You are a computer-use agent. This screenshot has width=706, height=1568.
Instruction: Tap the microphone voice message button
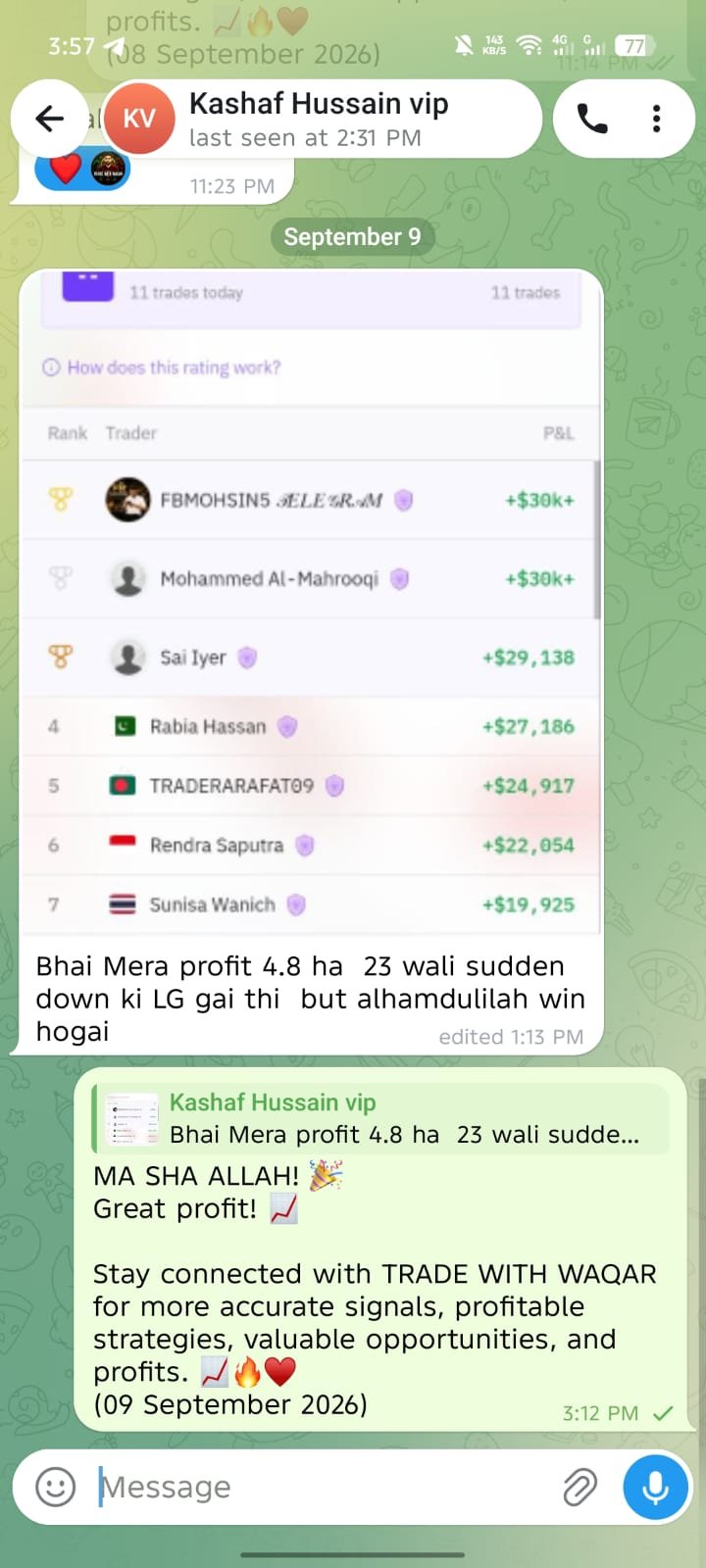[x=656, y=1487]
